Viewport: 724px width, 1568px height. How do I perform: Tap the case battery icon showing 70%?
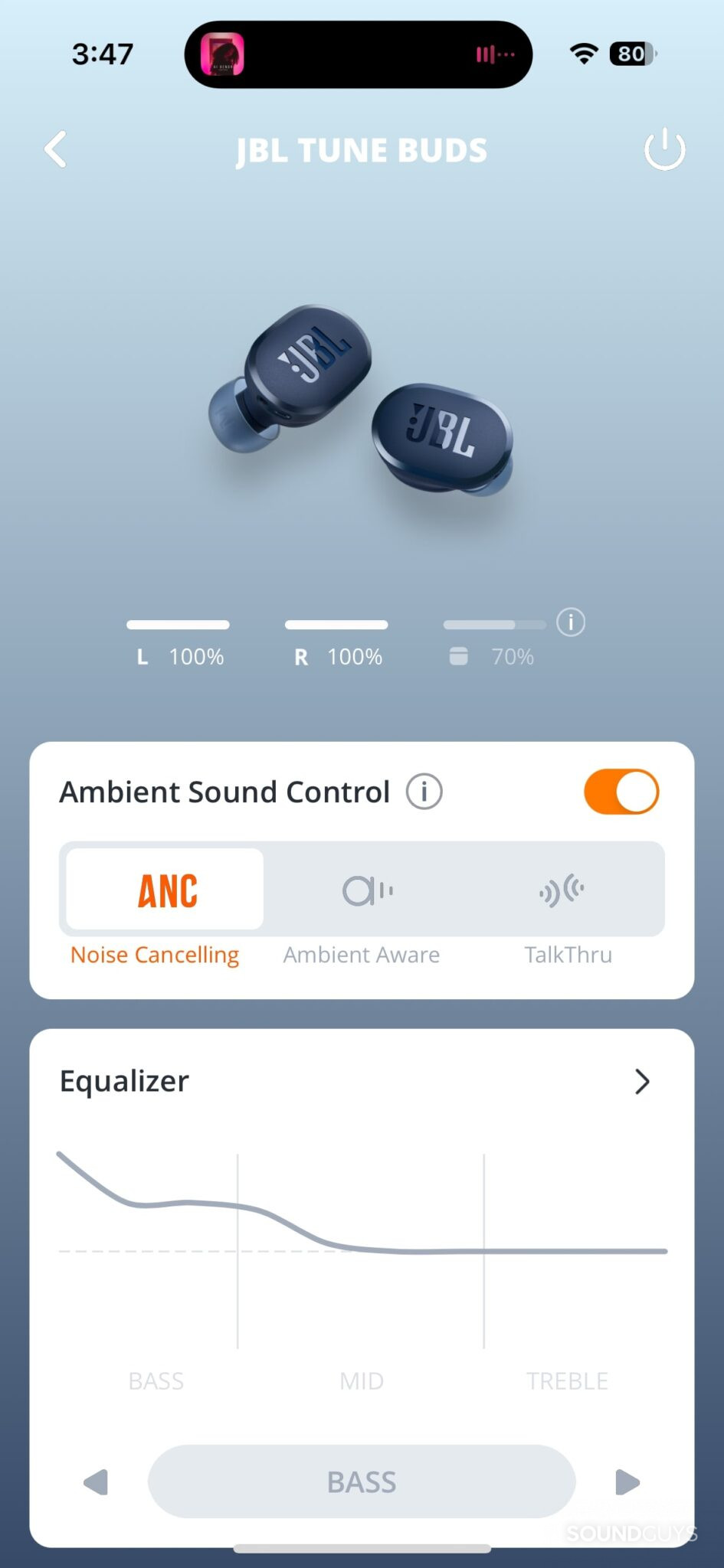click(458, 656)
